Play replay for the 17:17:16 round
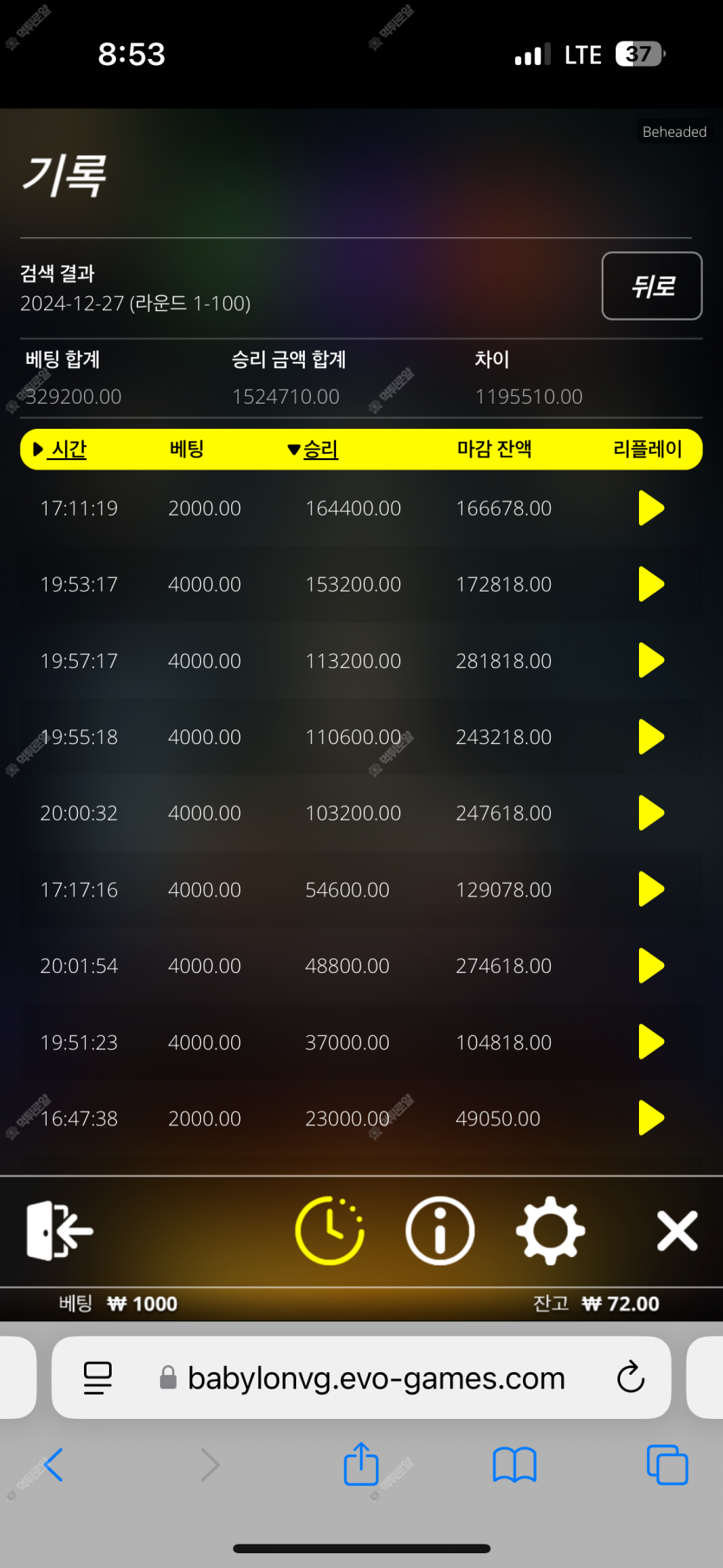The height and width of the screenshot is (1568, 723). tap(650, 890)
